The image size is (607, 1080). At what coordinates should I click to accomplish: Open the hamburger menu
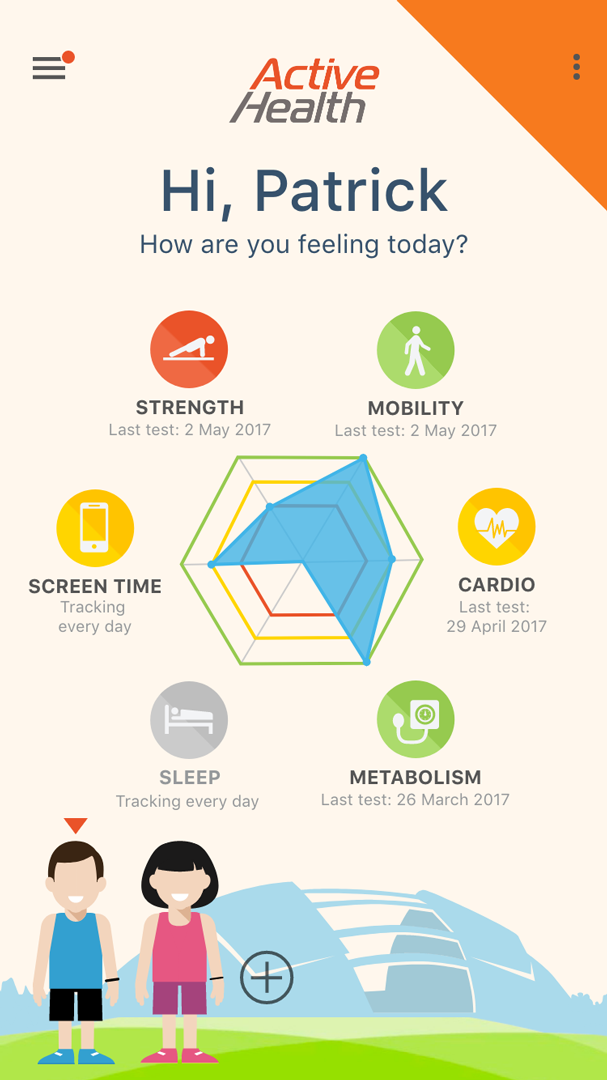pyautogui.click(x=49, y=68)
